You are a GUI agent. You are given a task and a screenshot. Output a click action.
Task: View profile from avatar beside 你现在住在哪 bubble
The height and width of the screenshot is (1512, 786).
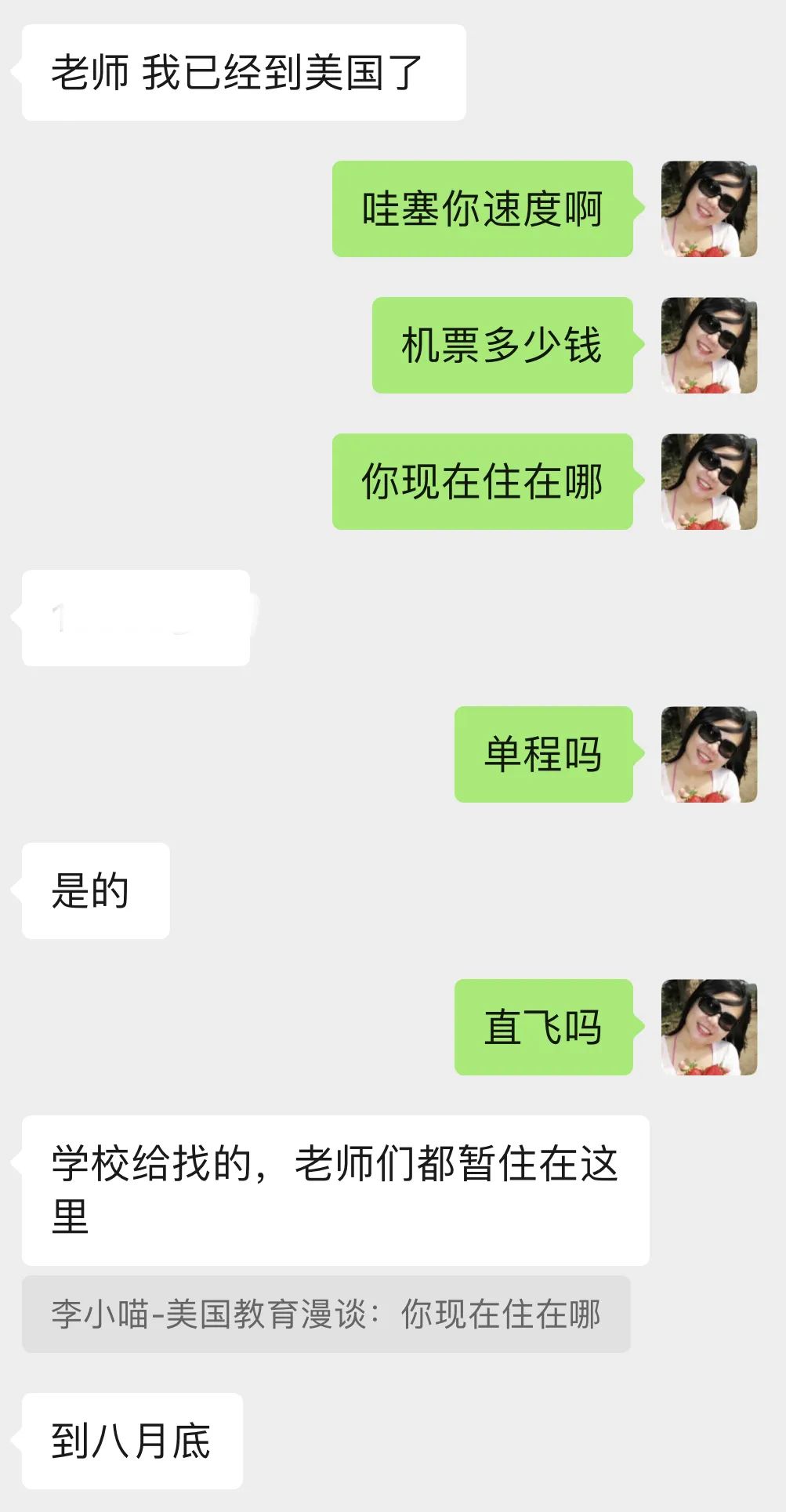coord(709,481)
